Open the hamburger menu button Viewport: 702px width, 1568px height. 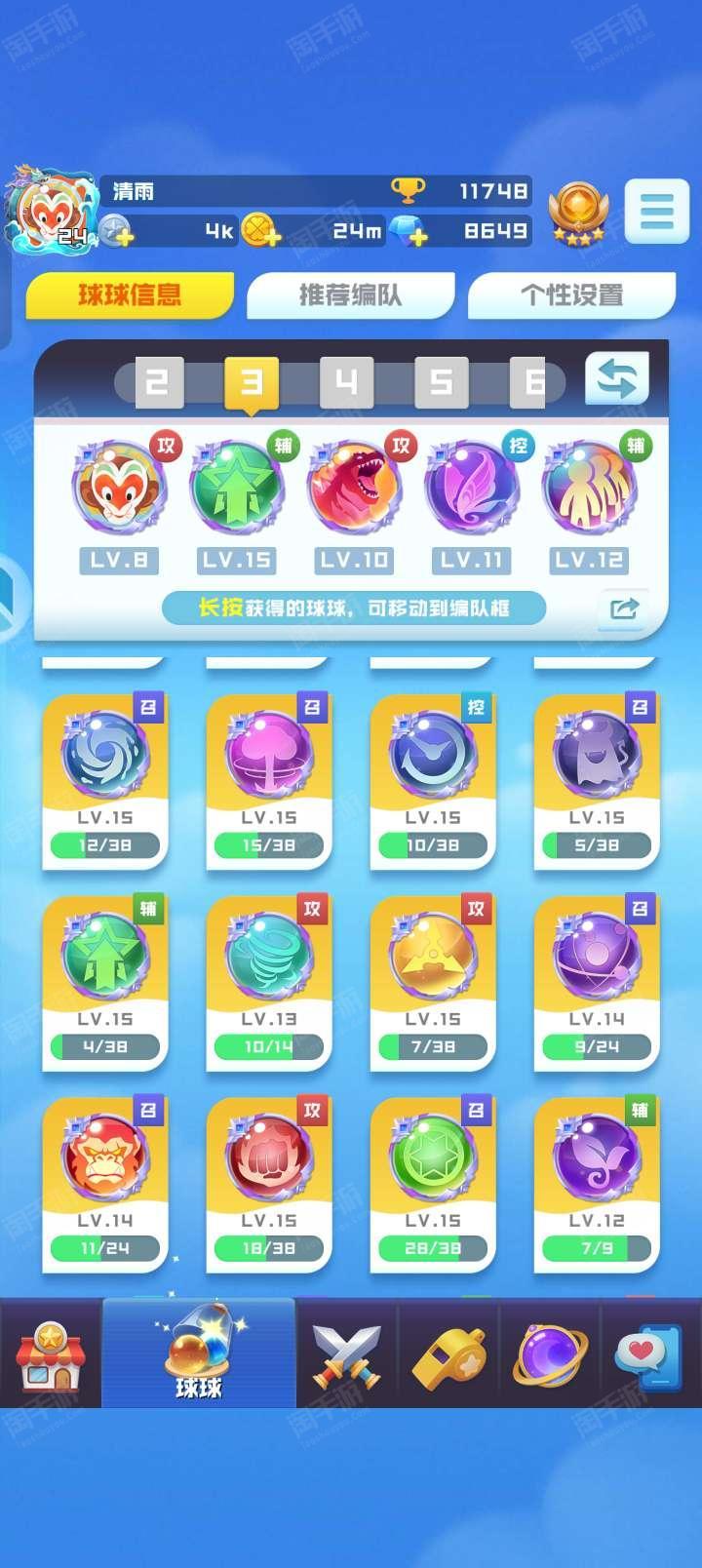pos(656,211)
